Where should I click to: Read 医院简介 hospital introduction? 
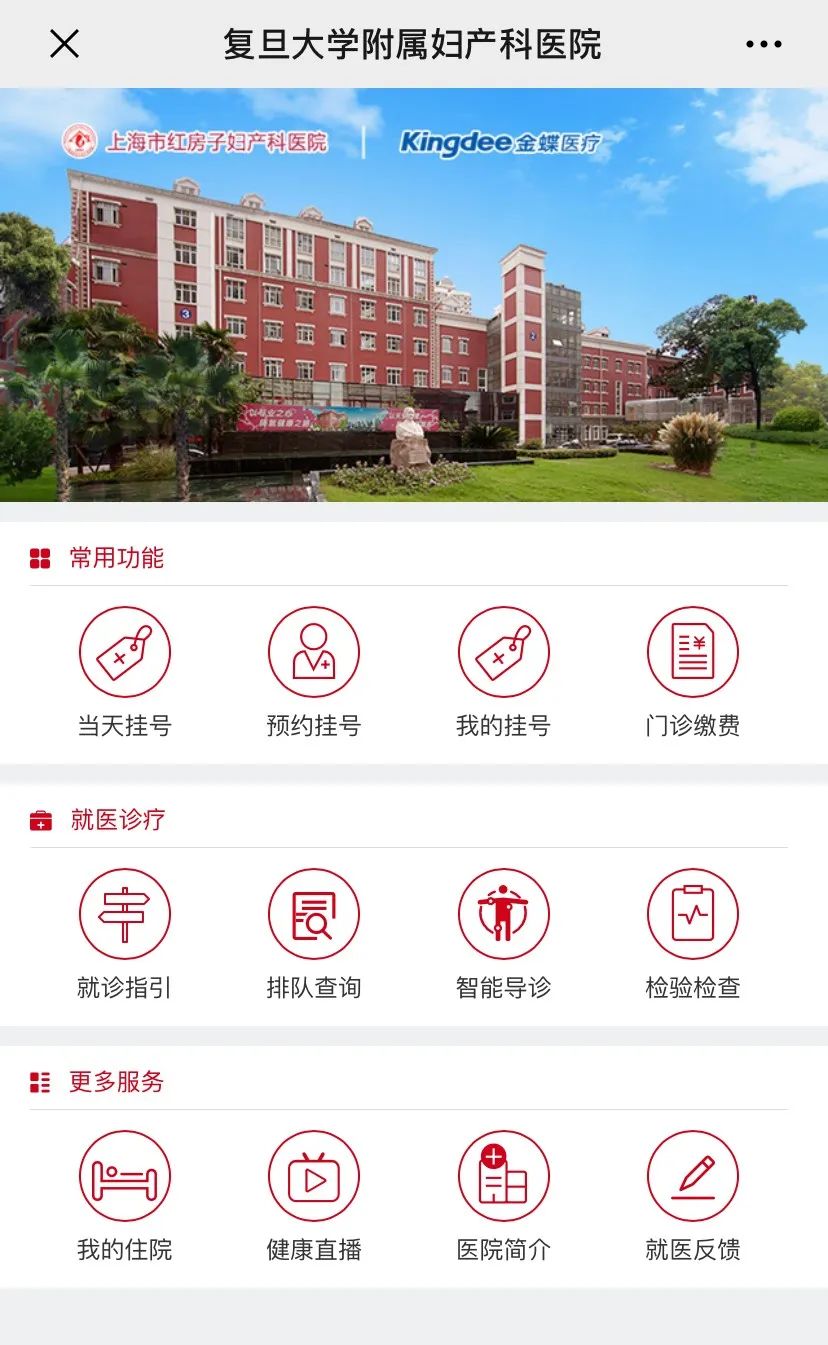click(x=503, y=1196)
